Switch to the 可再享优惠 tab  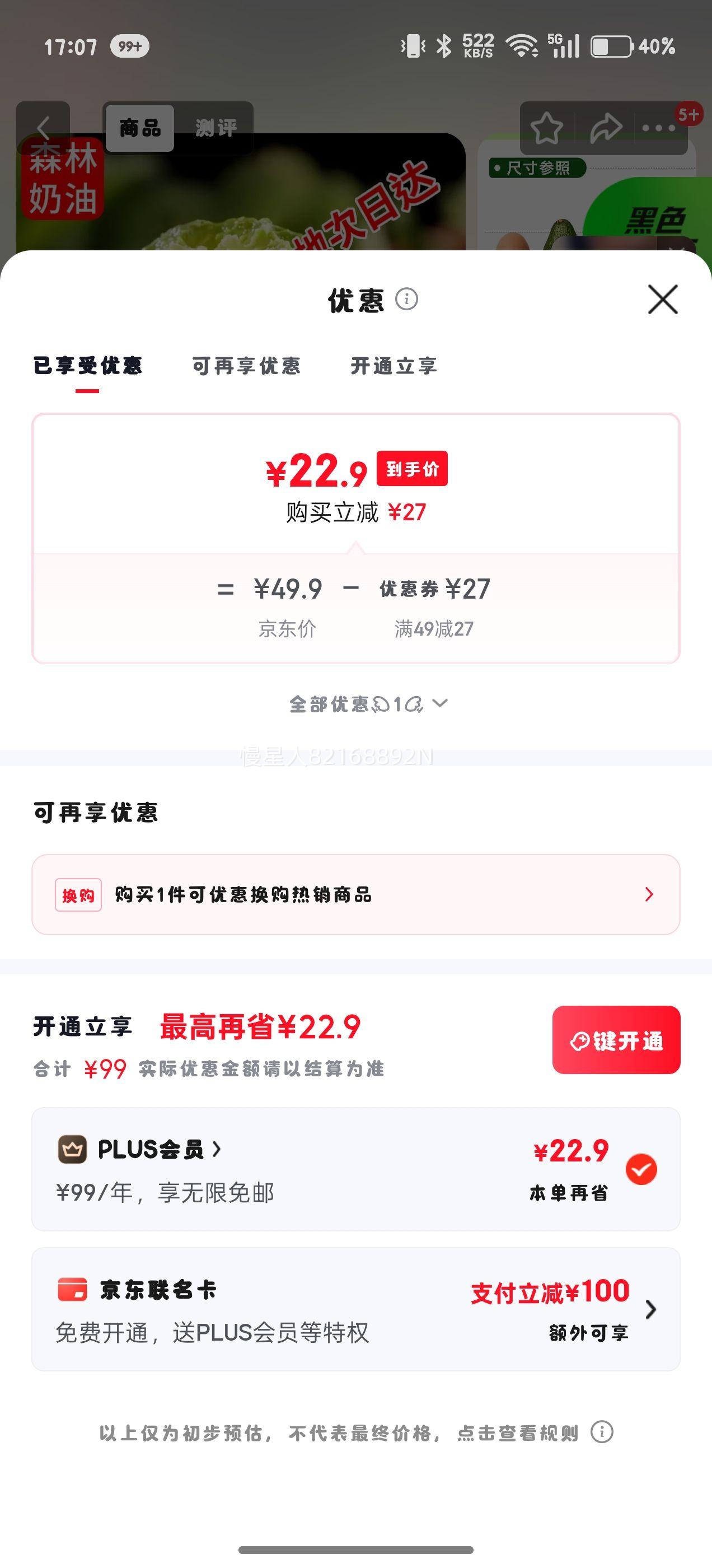click(246, 366)
